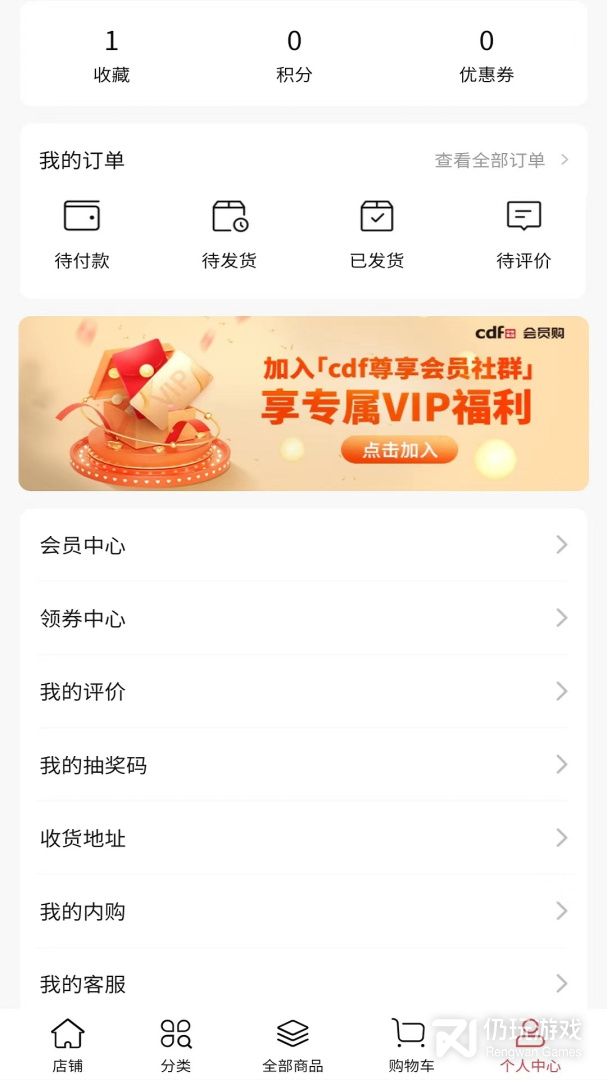607x1080 pixels.
Task: Open 我的评价 my reviews
Action: coord(303,691)
